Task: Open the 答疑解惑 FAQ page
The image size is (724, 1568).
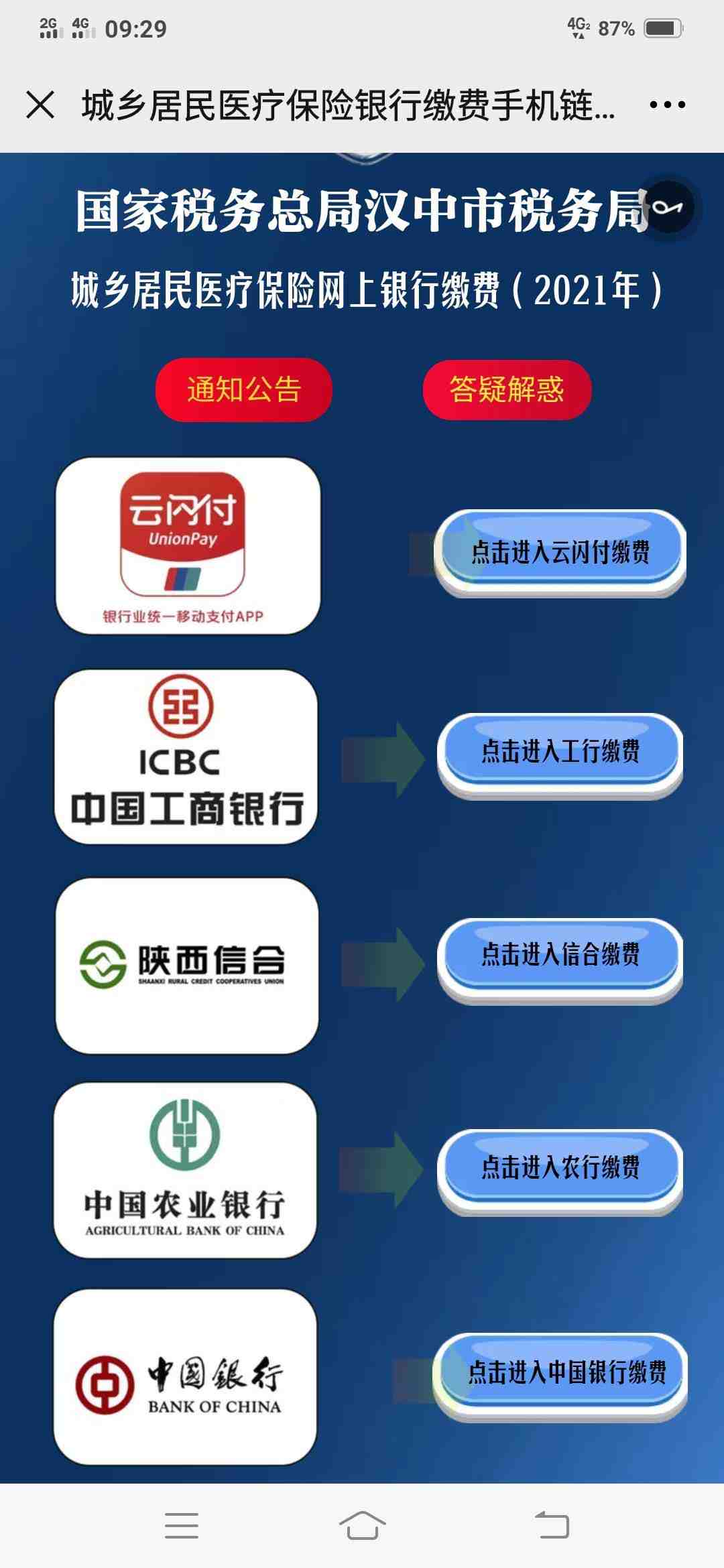Action: click(x=507, y=390)
